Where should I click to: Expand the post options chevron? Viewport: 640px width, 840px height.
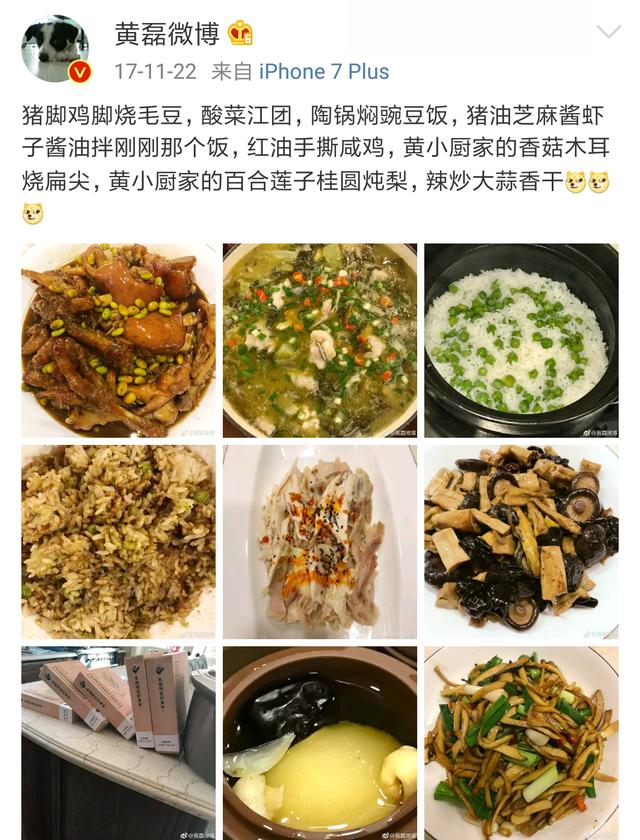pos(608,33)
